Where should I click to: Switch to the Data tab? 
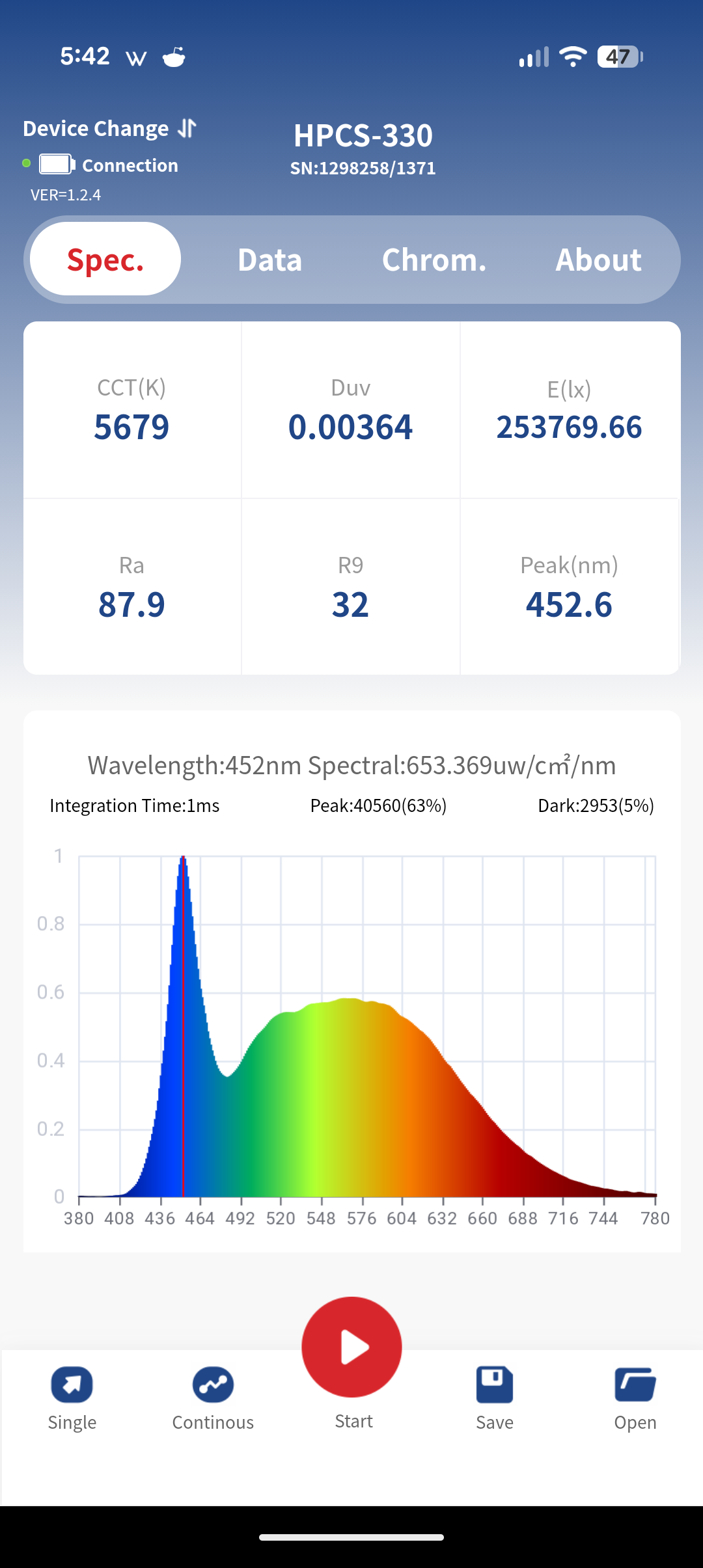pyautogui.click(x=269, y=260)
